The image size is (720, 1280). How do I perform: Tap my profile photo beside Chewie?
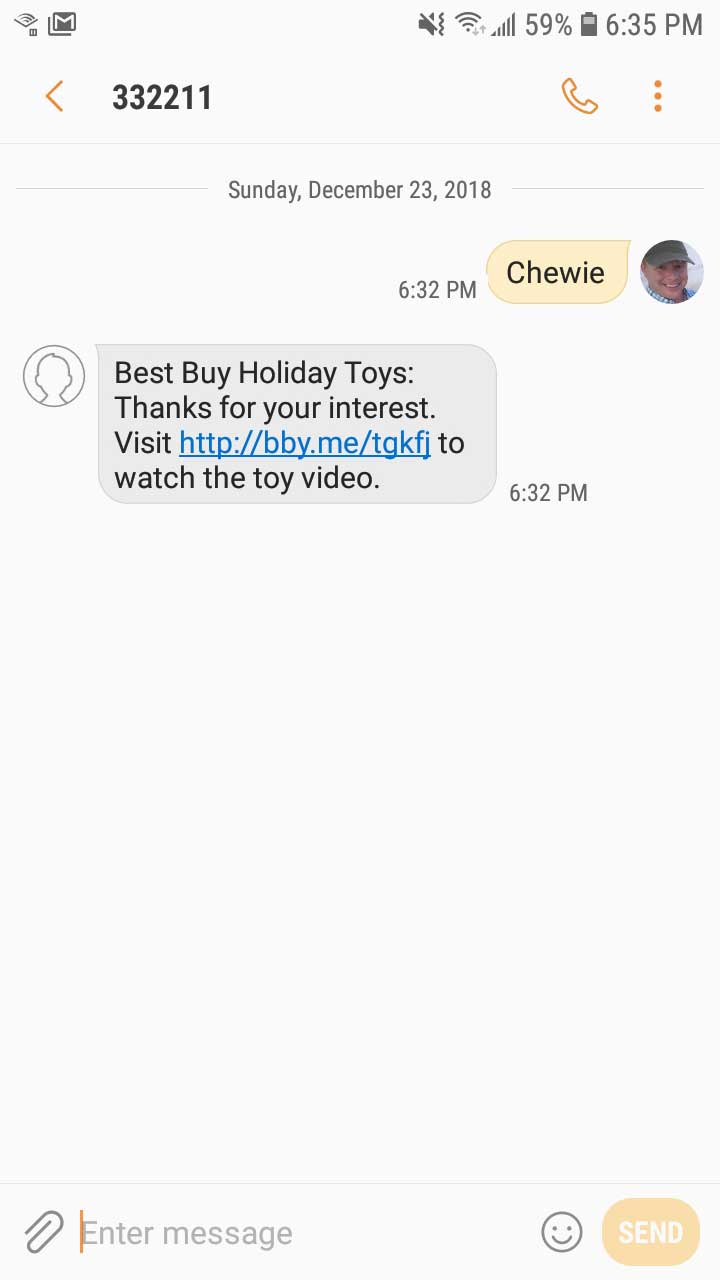672,272
